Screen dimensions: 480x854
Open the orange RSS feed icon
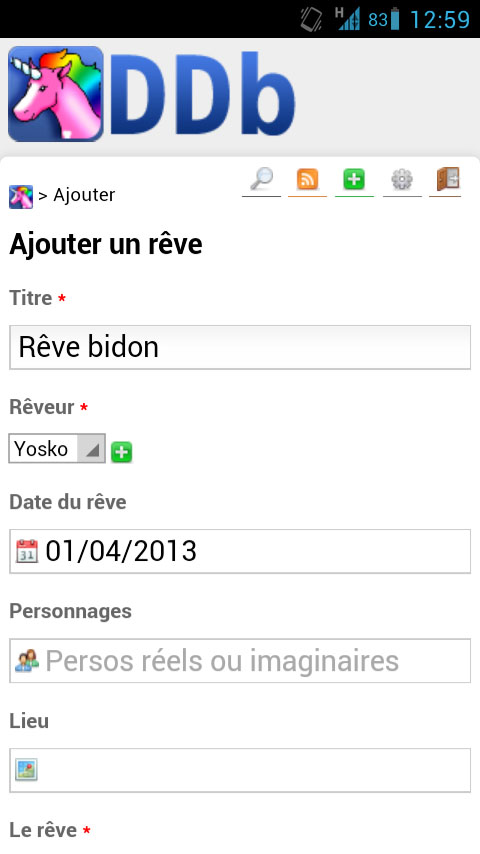307,179
